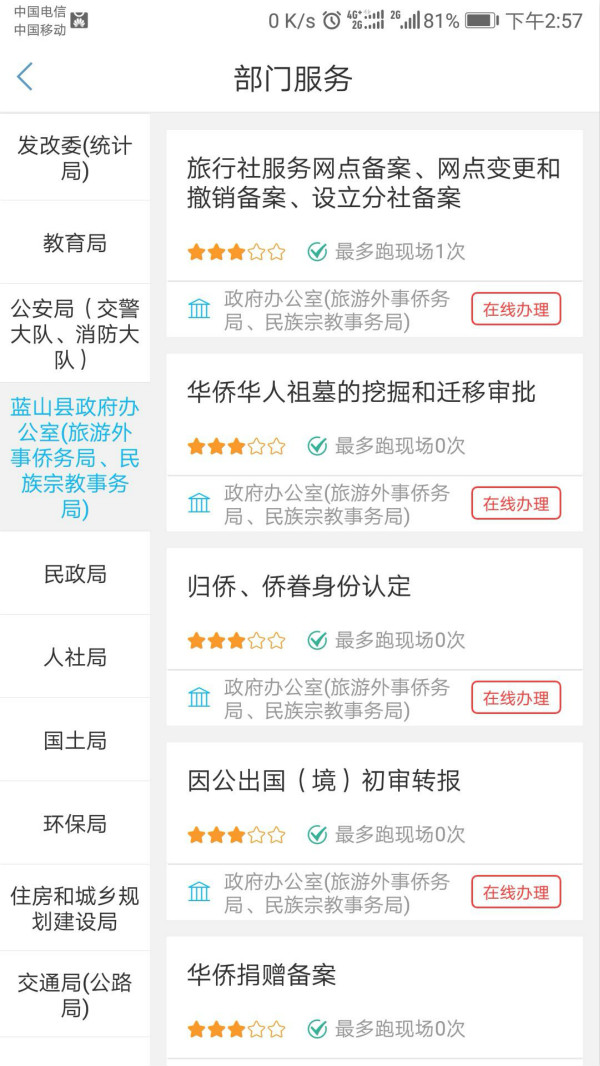Switch to 住房和城乡规划建设局
The width and height of the screenshot is (600, 1066).
point(75,908)
